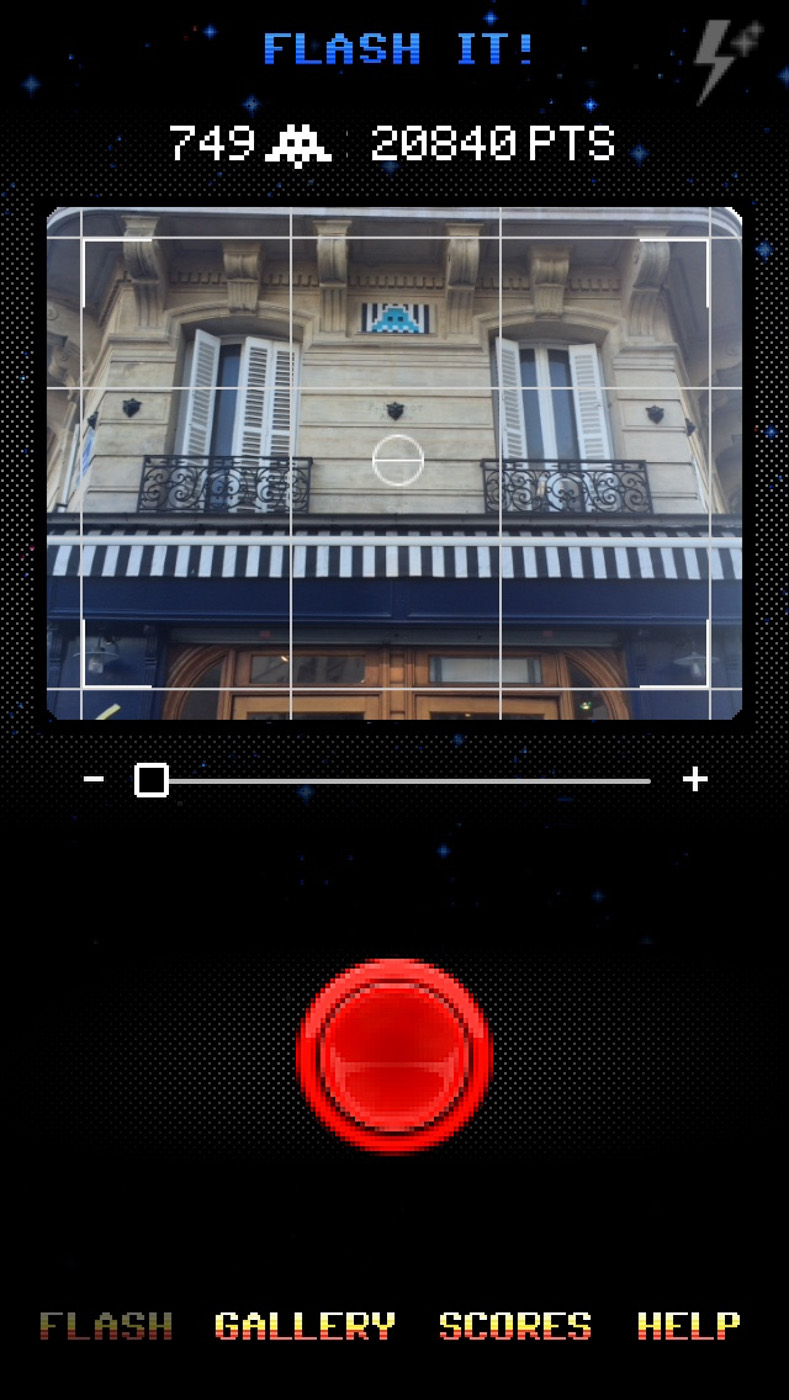
Task: Toggle the camera flash lightning icon
Action: [x=728, y=59]
